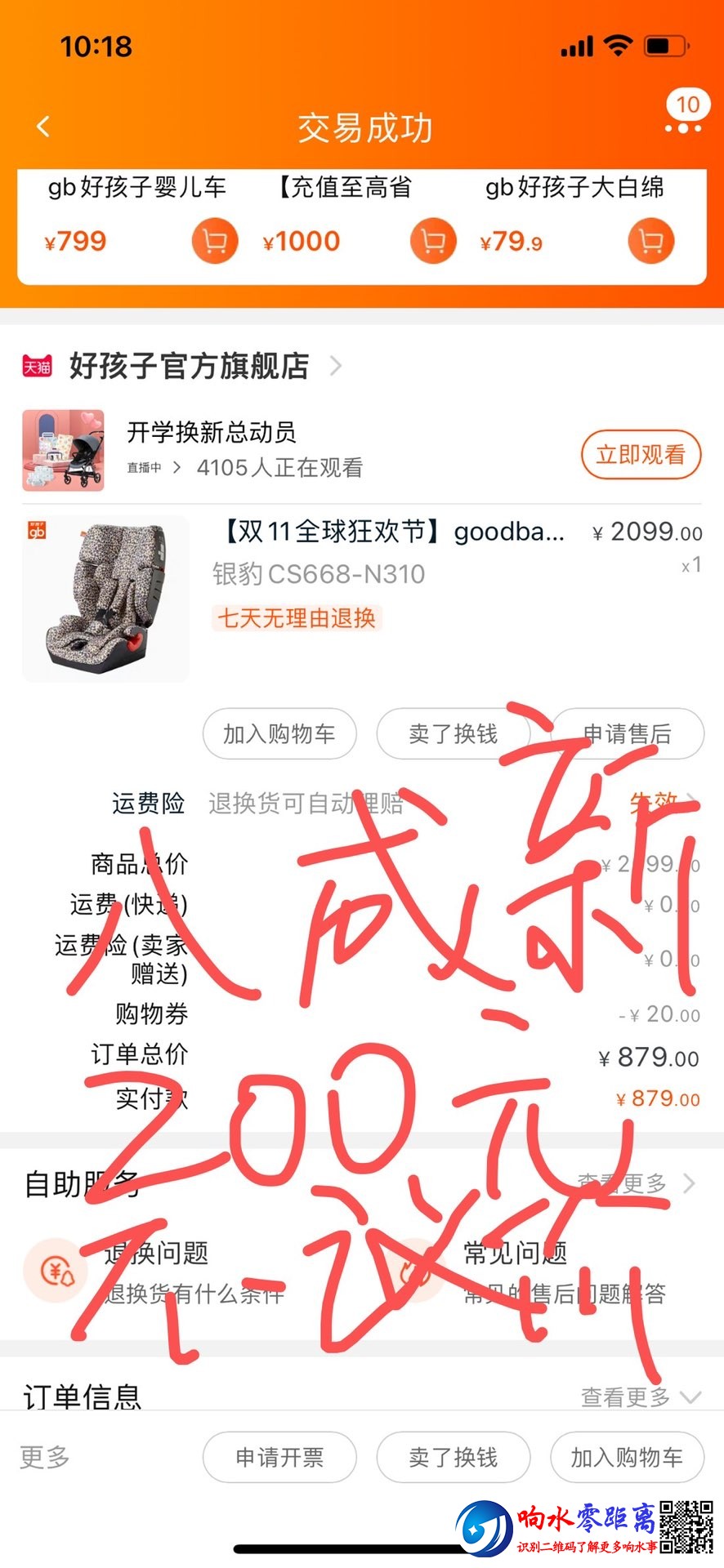Go back from the order details page

pos(44,127)
